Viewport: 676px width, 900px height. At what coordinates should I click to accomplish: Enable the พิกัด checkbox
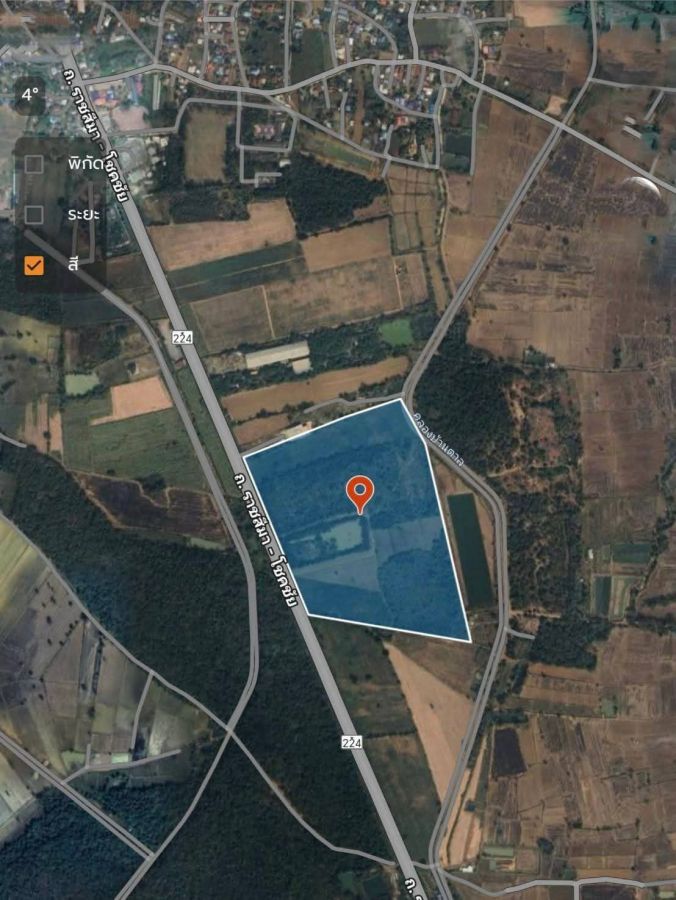(x=34, y=164)
